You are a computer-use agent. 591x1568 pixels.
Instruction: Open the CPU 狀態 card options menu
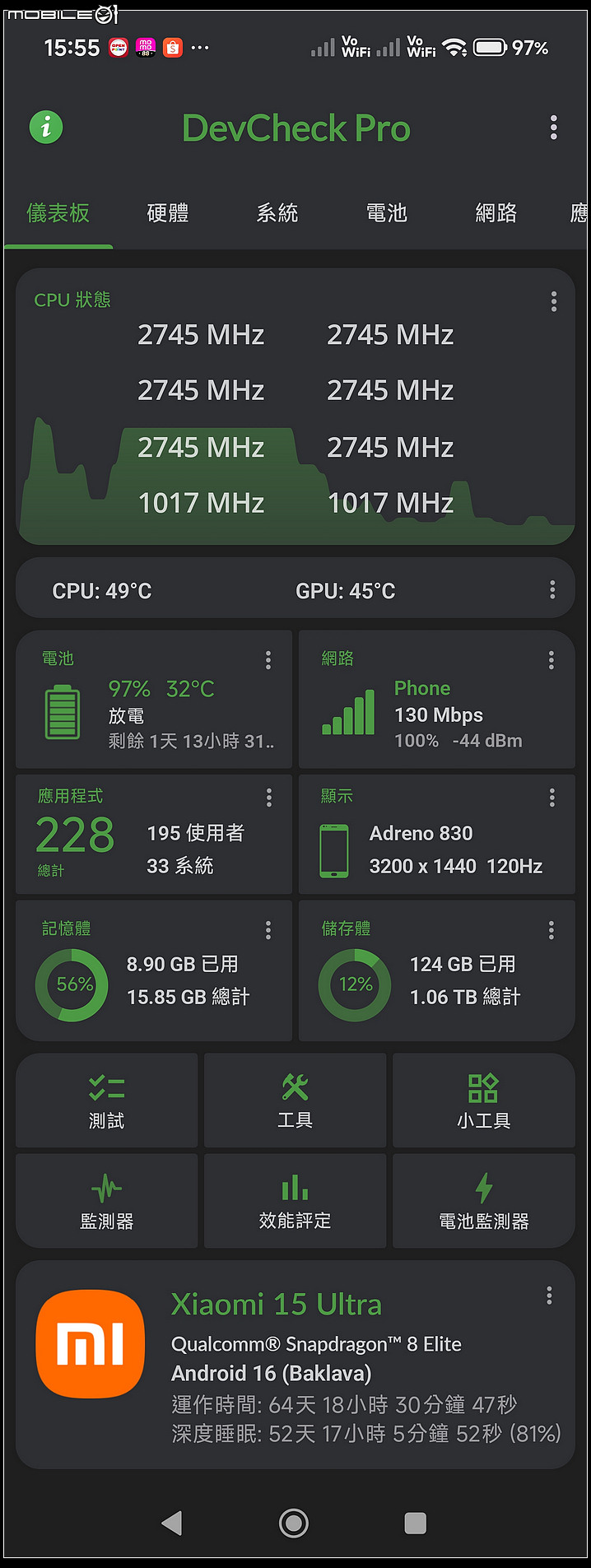tap(554, 301)
